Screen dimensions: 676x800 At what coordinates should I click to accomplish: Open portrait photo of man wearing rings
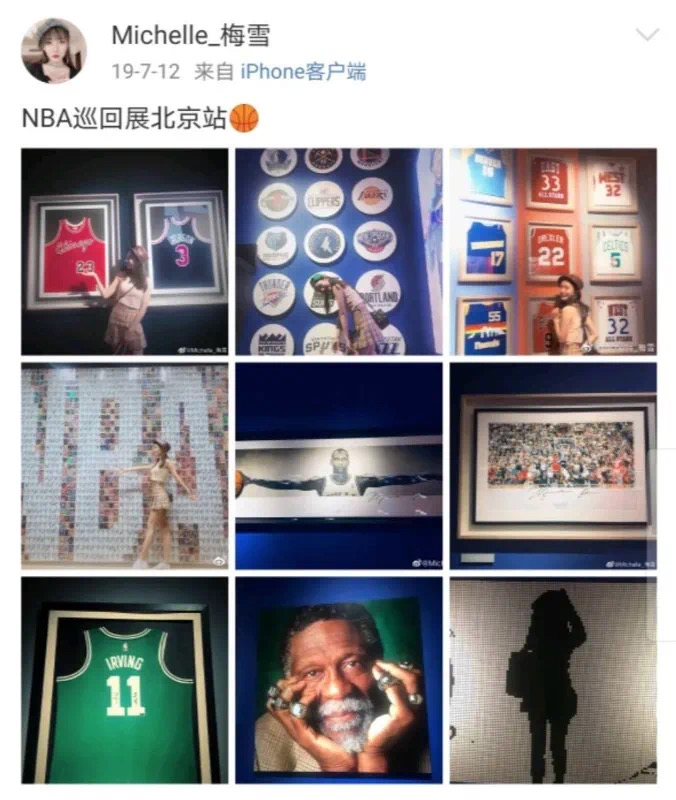pos(338,680)
